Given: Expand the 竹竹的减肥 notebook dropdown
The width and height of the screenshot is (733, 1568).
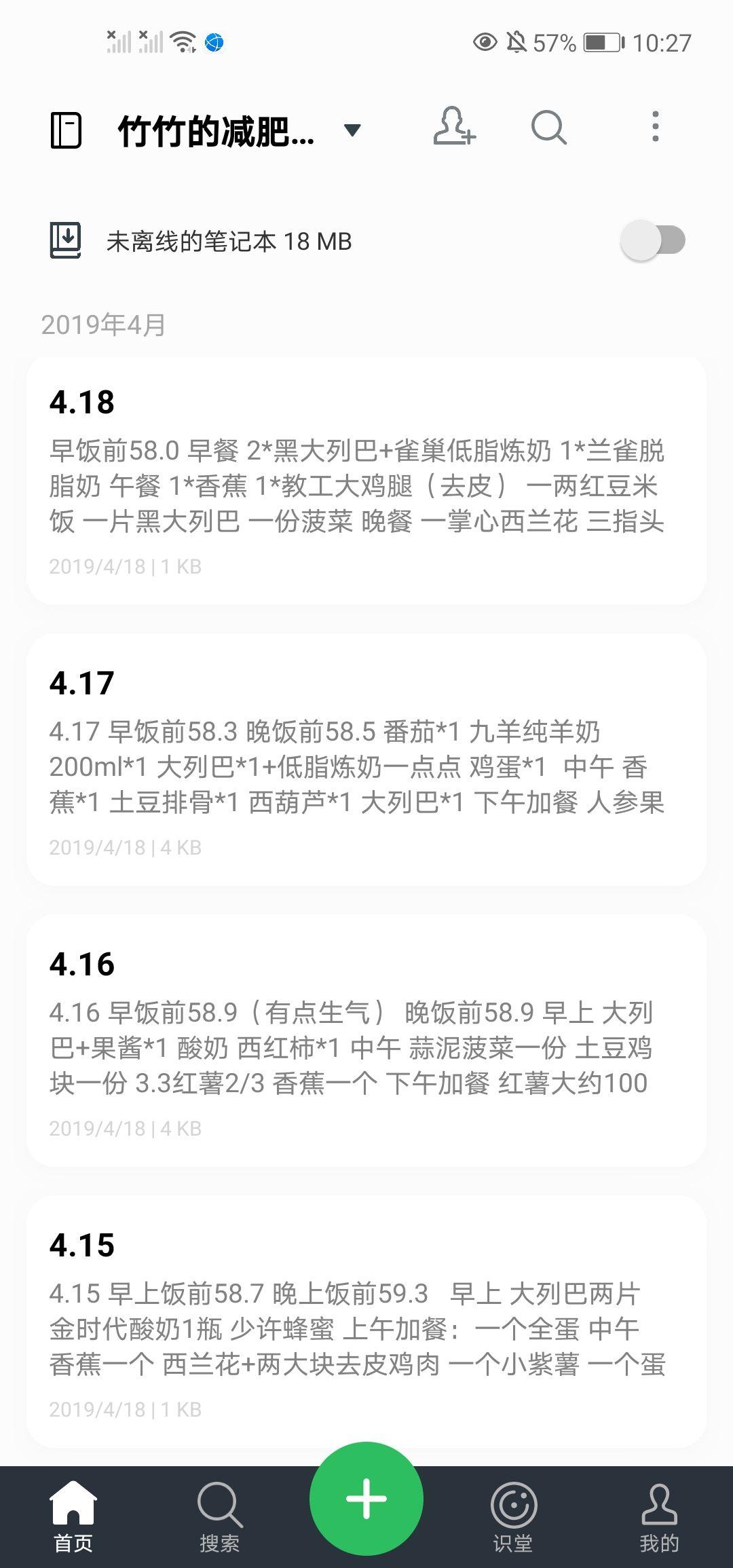Looking at the screenshot, I should pyautogui.click(x=352, y=130).
